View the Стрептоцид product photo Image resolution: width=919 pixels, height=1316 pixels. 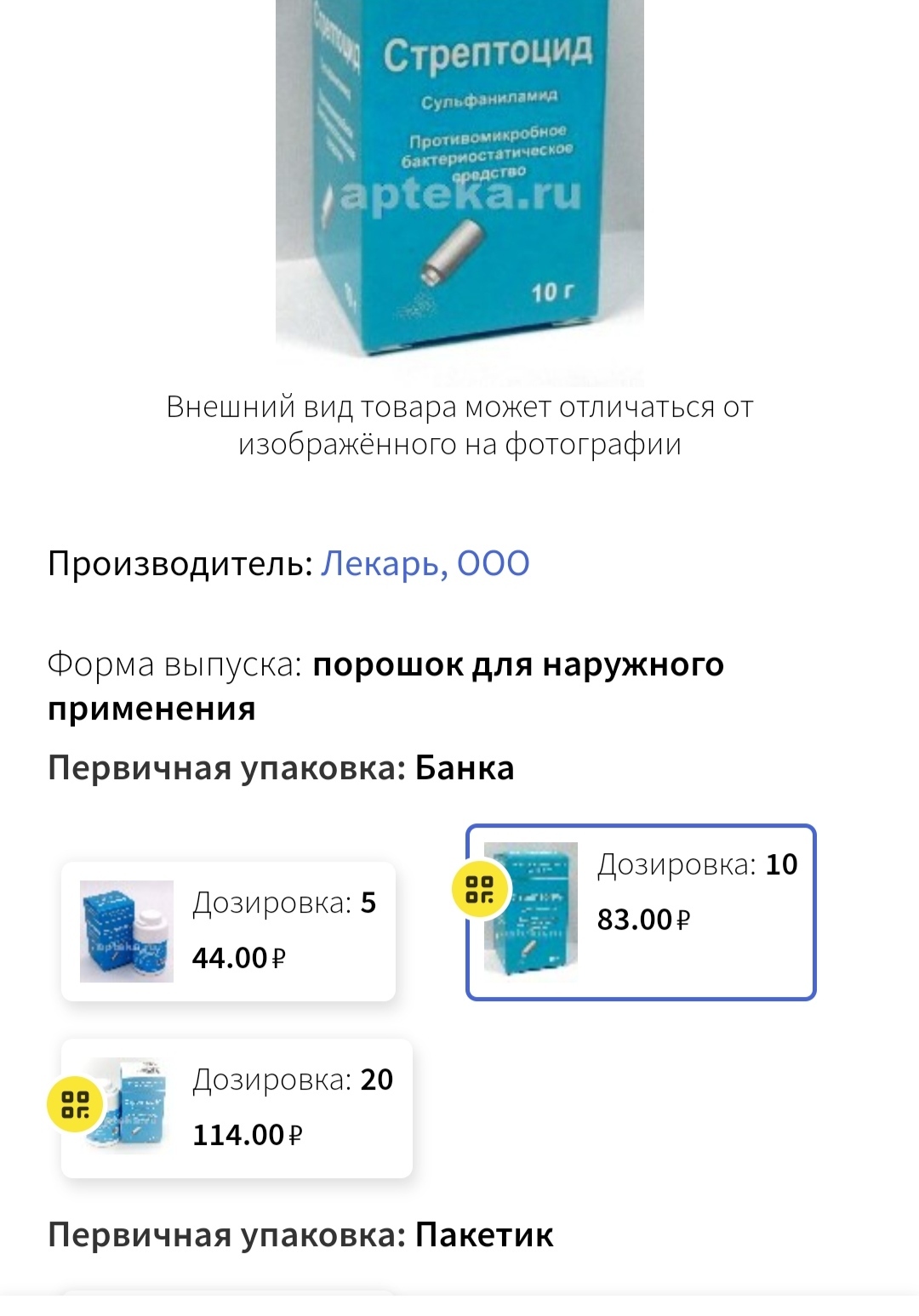pyautogui.click(x=459, y=179)
